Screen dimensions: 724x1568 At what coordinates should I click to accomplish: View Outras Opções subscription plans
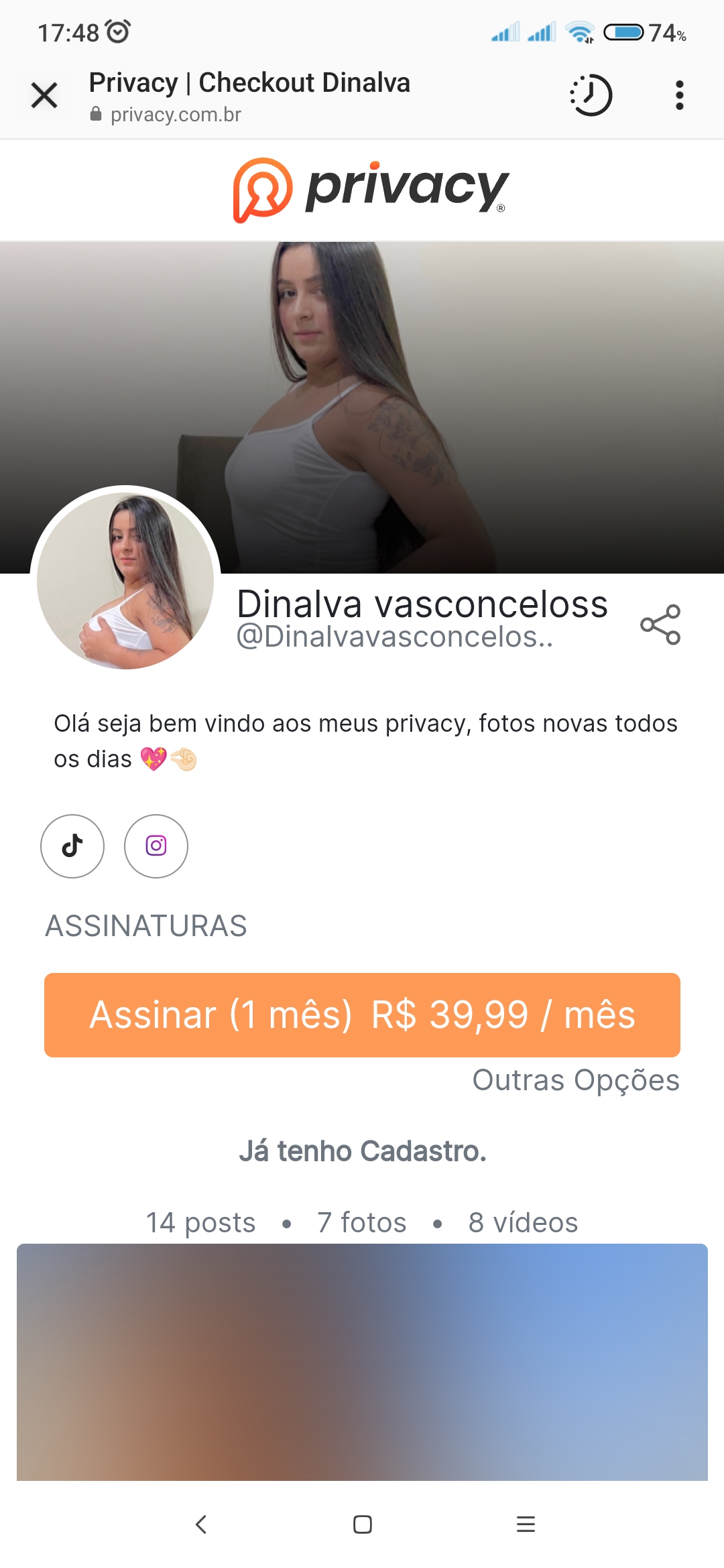coord(575,1080)
